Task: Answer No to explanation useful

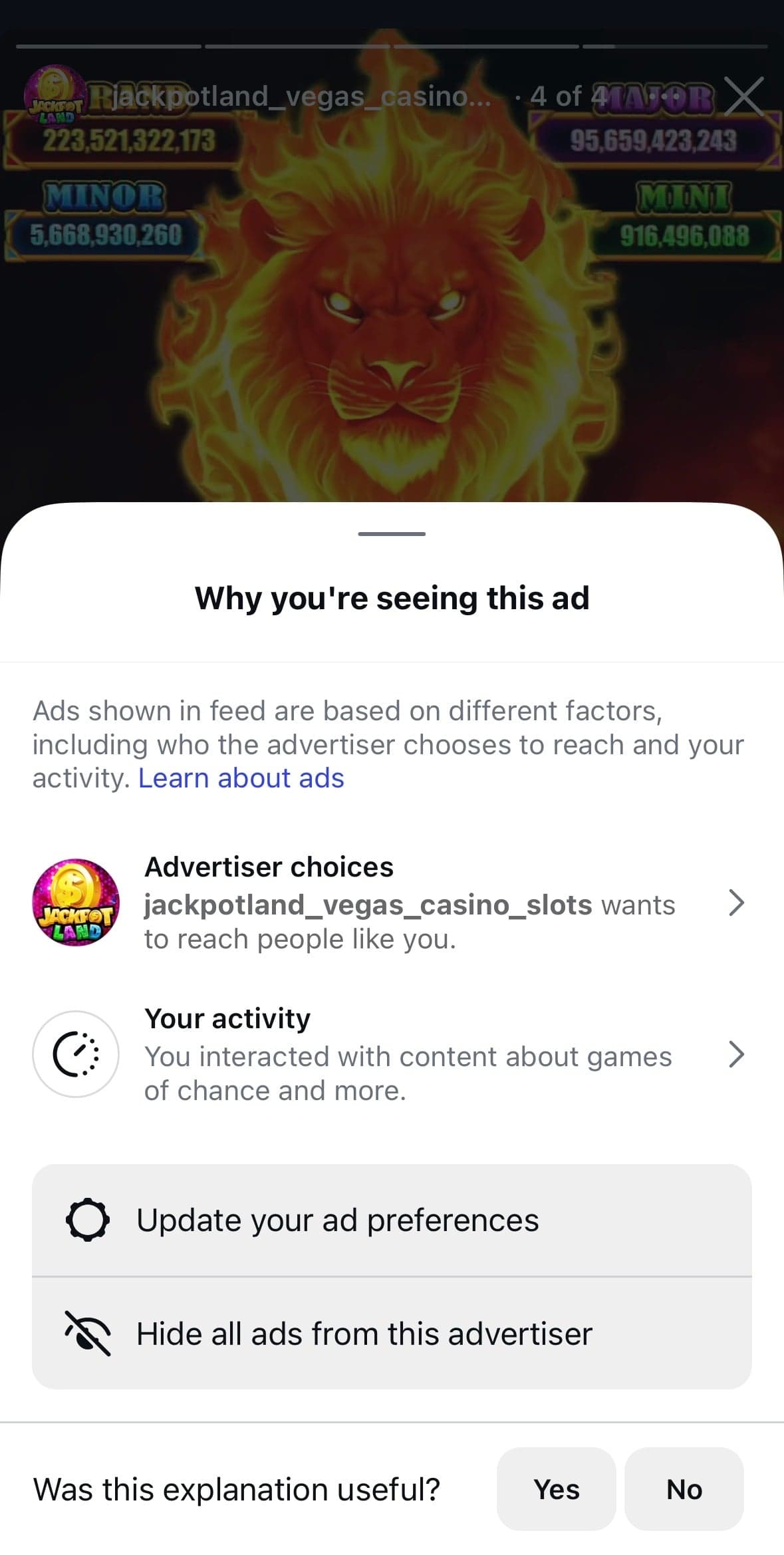Action: (684, 1489)
